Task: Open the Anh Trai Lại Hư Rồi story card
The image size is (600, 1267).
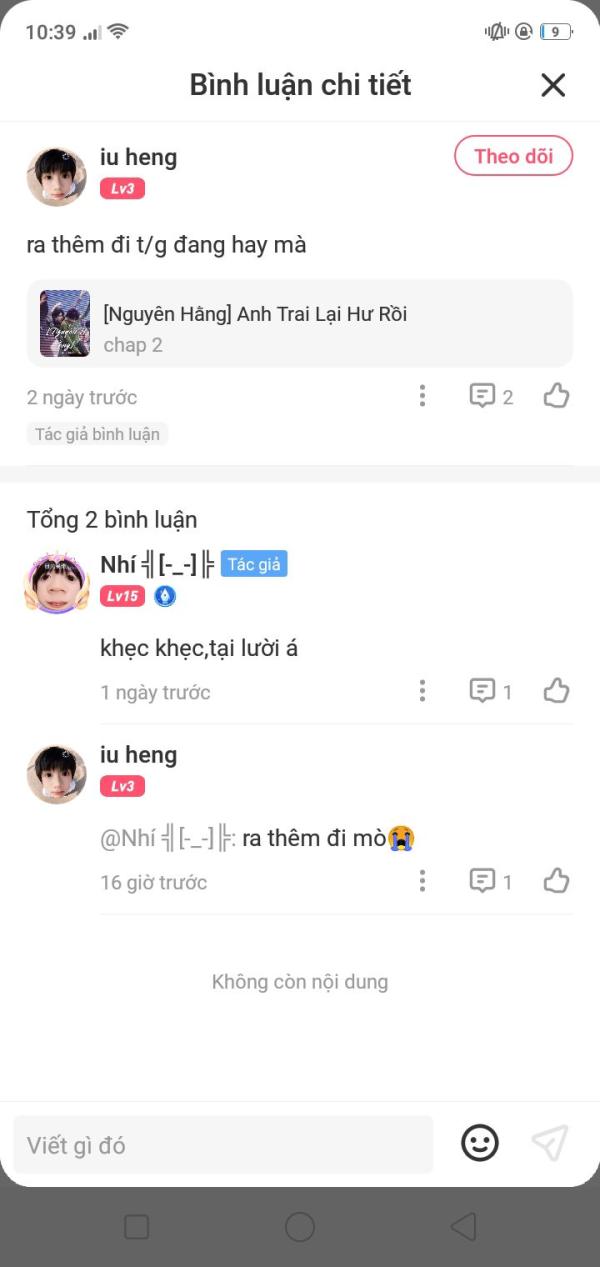Action: [300, 324]
